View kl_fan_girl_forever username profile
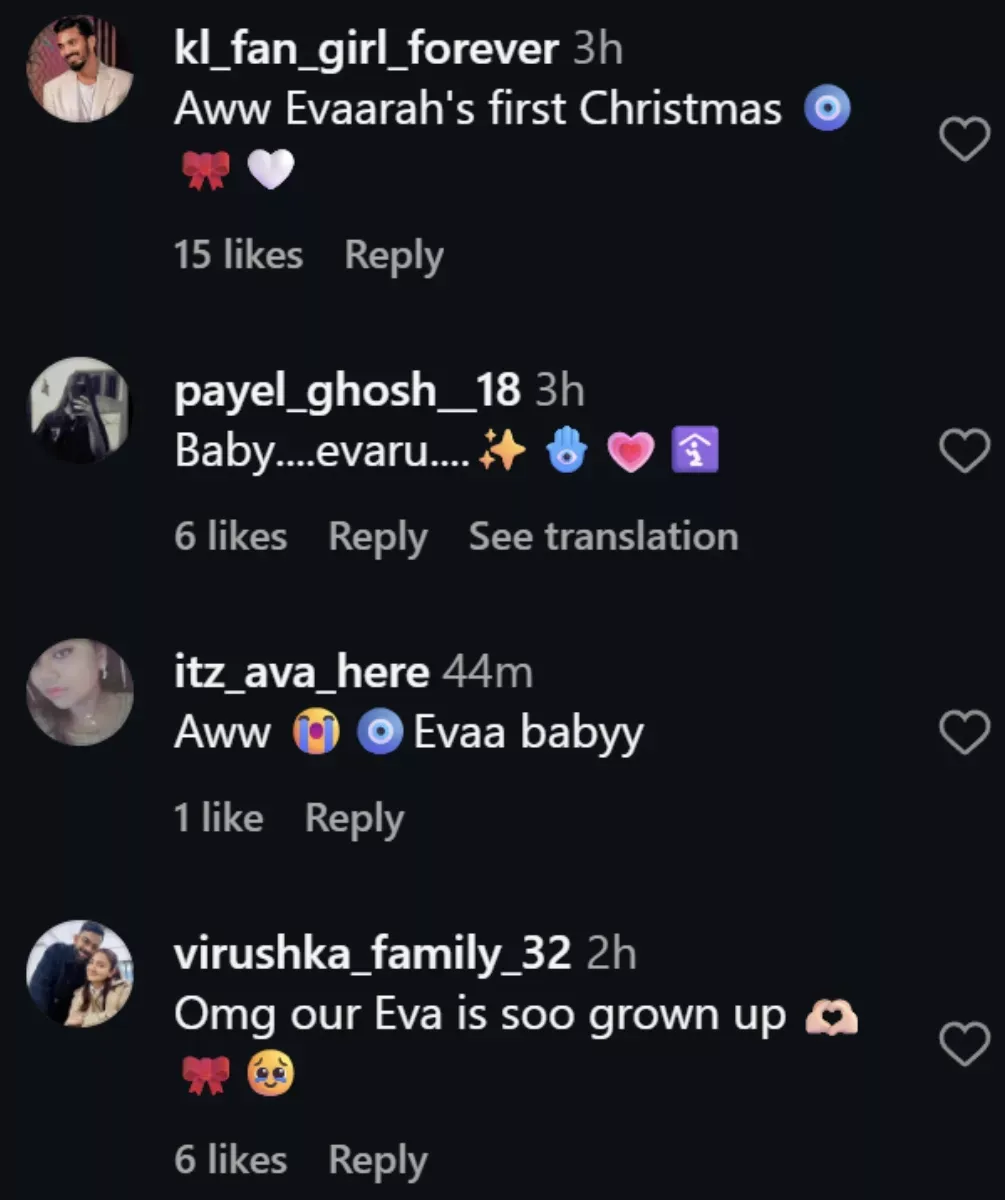The height and width of the screenshot is (1200, 1005). click(365, 49)
